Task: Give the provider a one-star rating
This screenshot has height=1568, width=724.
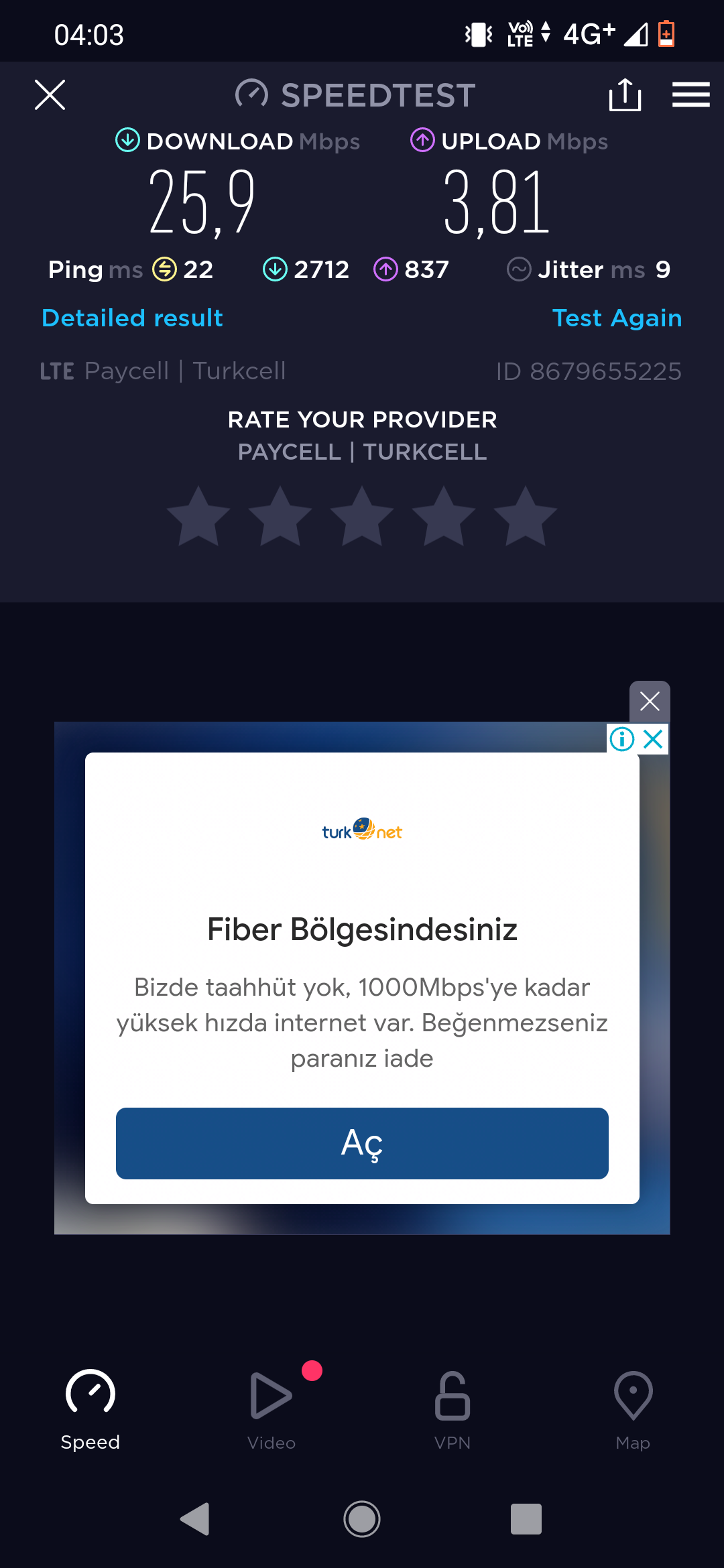Action: 198,516
